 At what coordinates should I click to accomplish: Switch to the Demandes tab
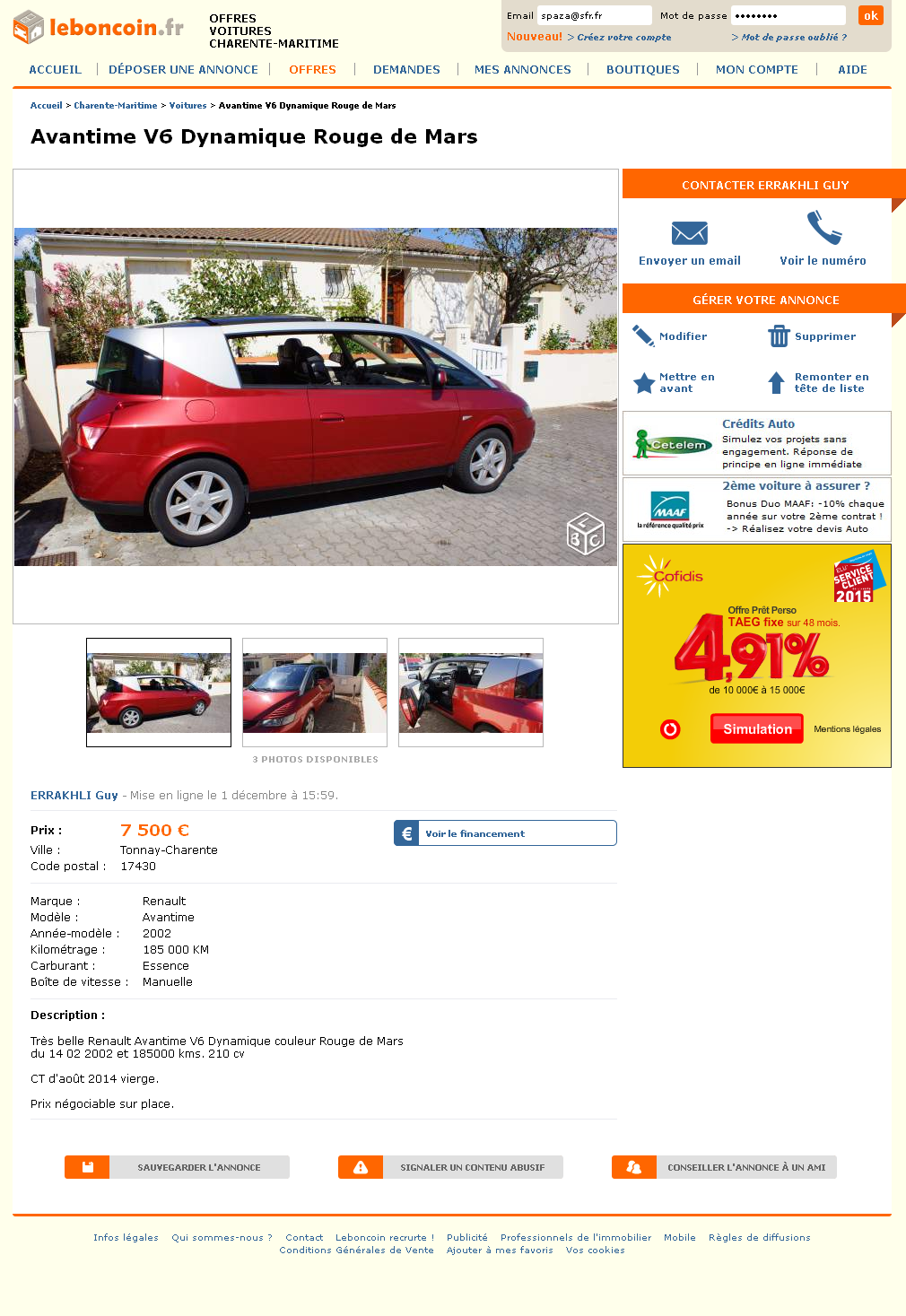tap(406, 69)
